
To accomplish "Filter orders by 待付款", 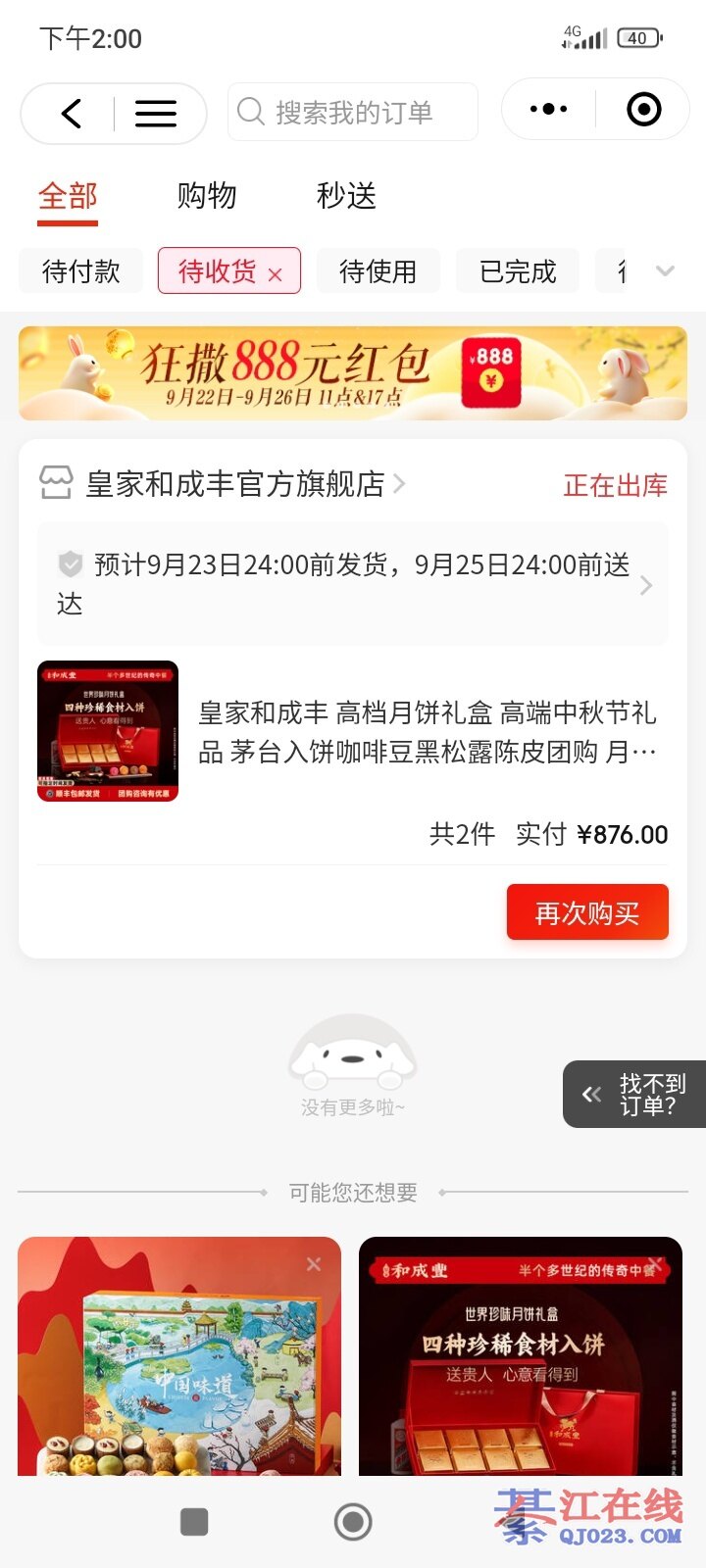I will click(81, 271).
